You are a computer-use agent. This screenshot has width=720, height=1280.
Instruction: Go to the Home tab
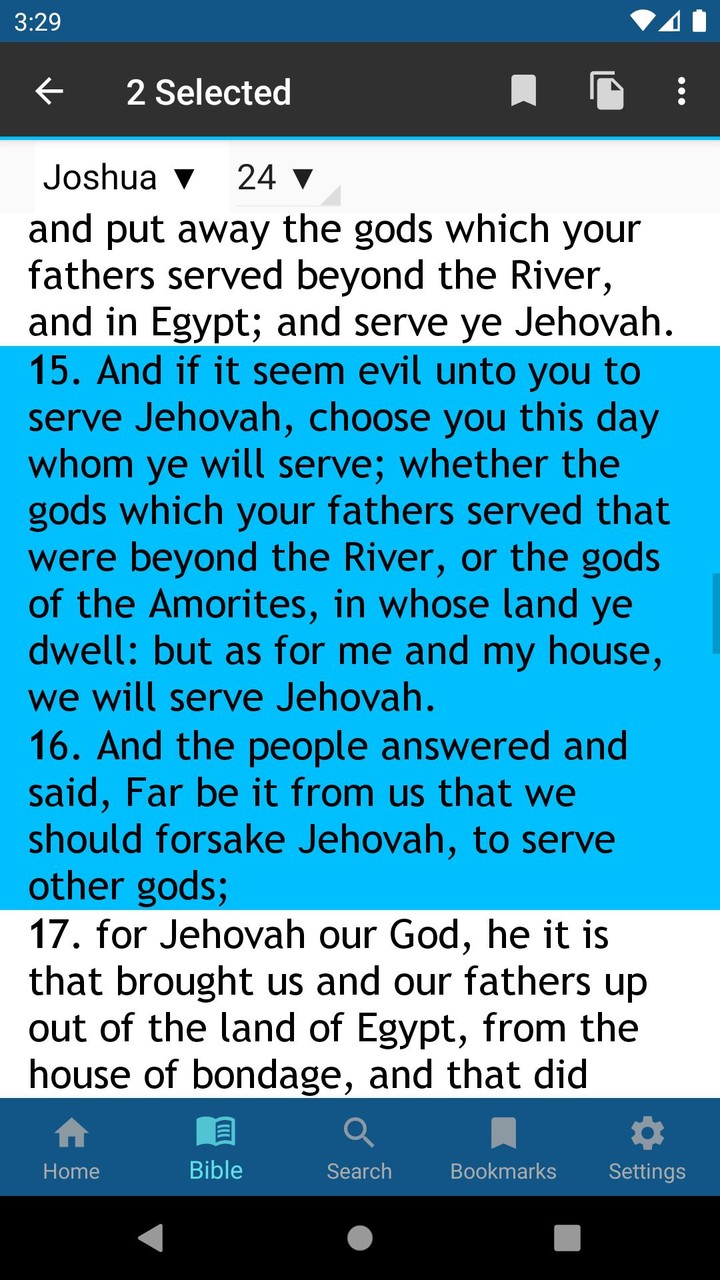tap(71, 1148)
